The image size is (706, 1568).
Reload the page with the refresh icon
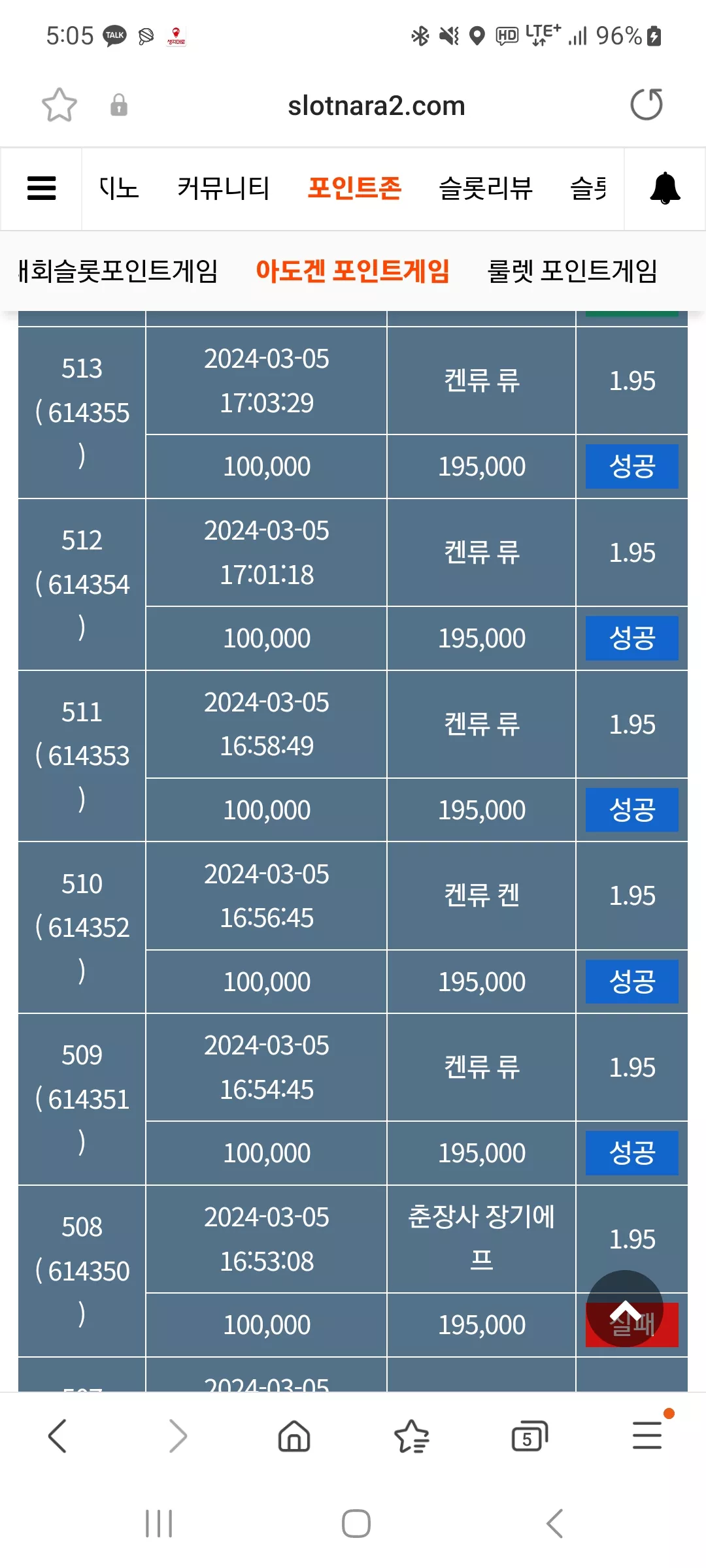click(647, 105)
